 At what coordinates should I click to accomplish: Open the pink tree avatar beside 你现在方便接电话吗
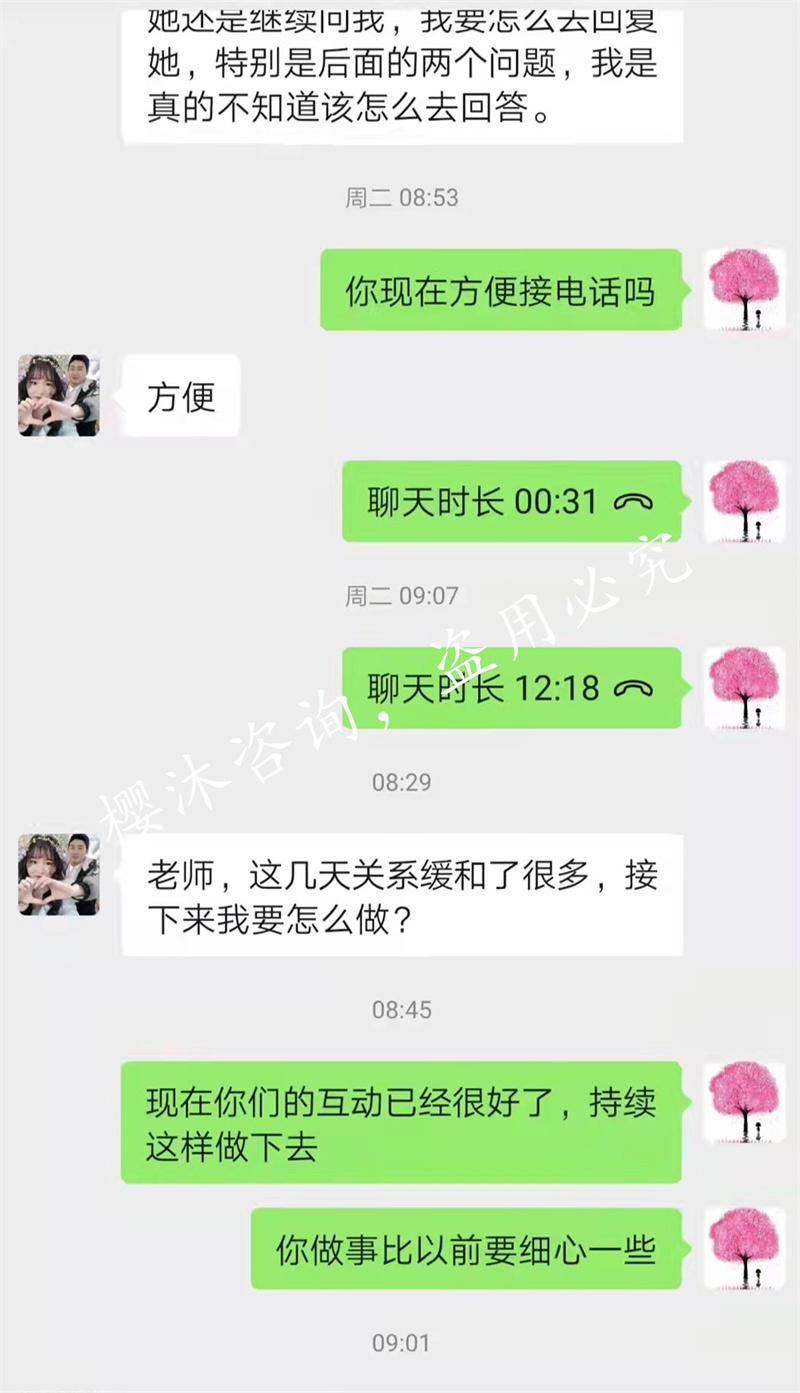pos(744,290)
